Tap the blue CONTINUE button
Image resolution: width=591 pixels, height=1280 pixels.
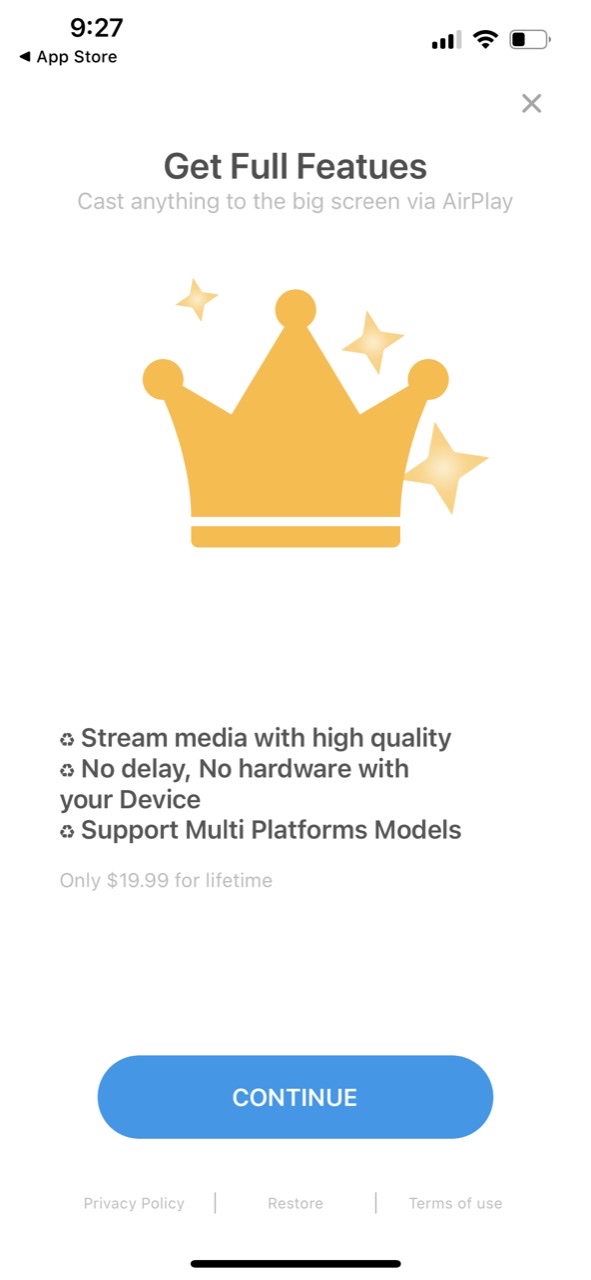point(295,1097)
